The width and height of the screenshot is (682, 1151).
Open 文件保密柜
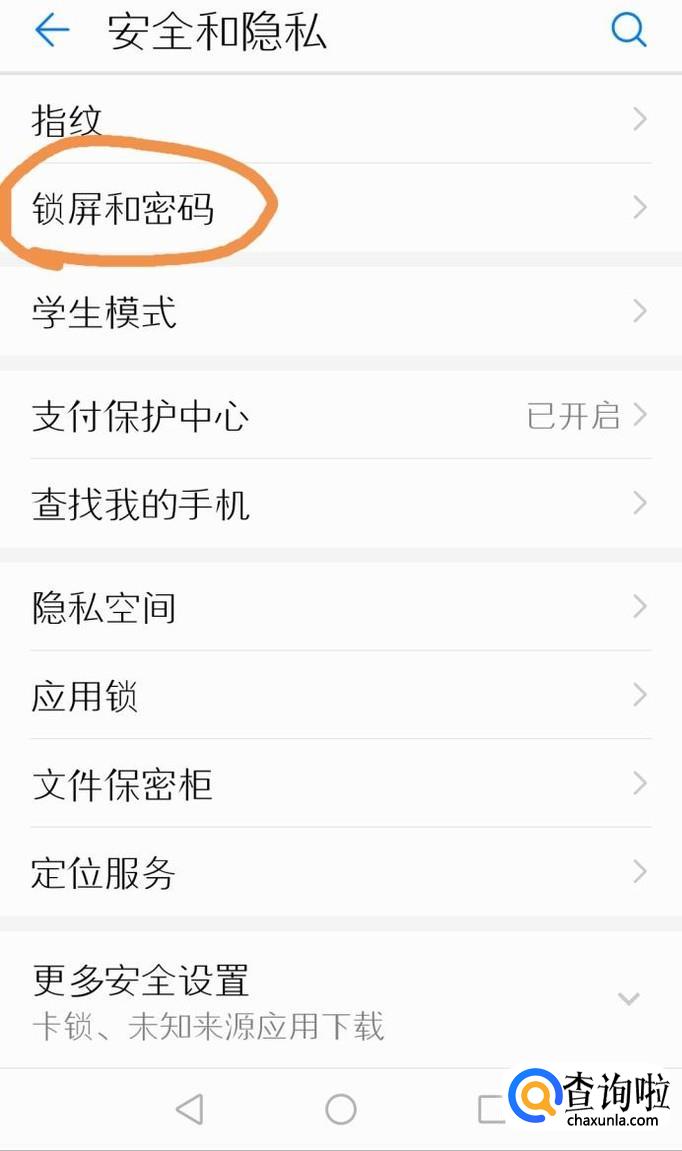[x=340, y=784]
